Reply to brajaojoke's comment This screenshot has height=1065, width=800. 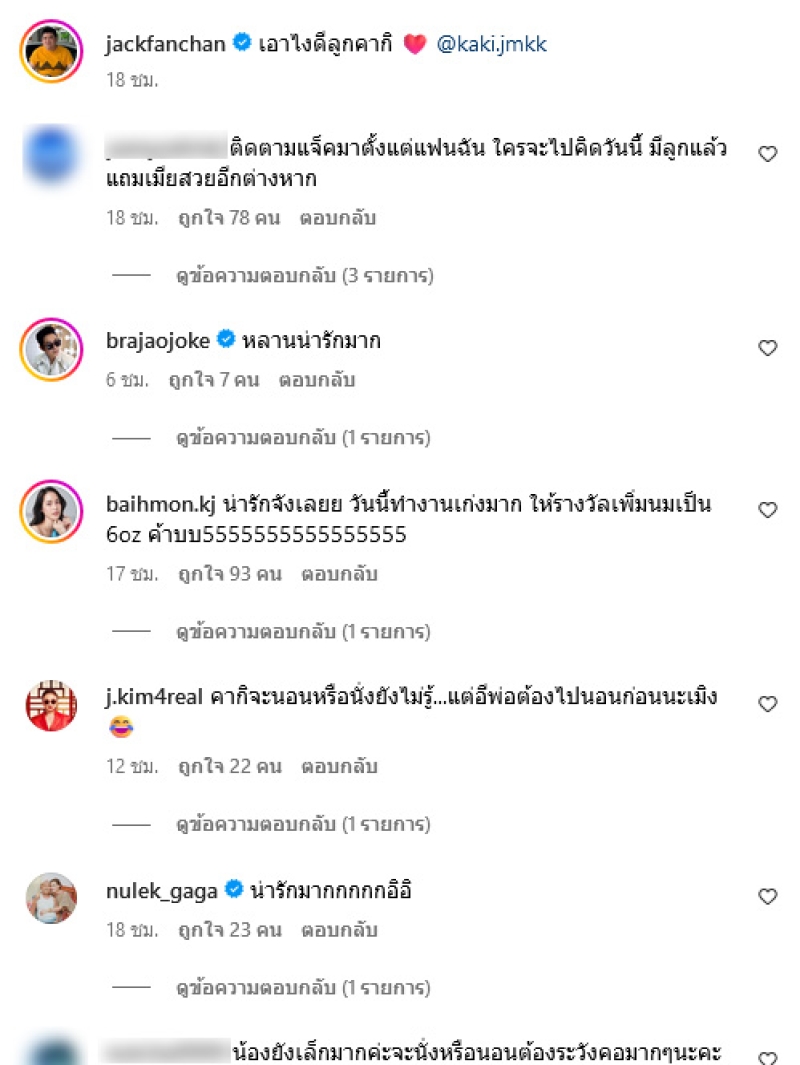pos(317,380)
